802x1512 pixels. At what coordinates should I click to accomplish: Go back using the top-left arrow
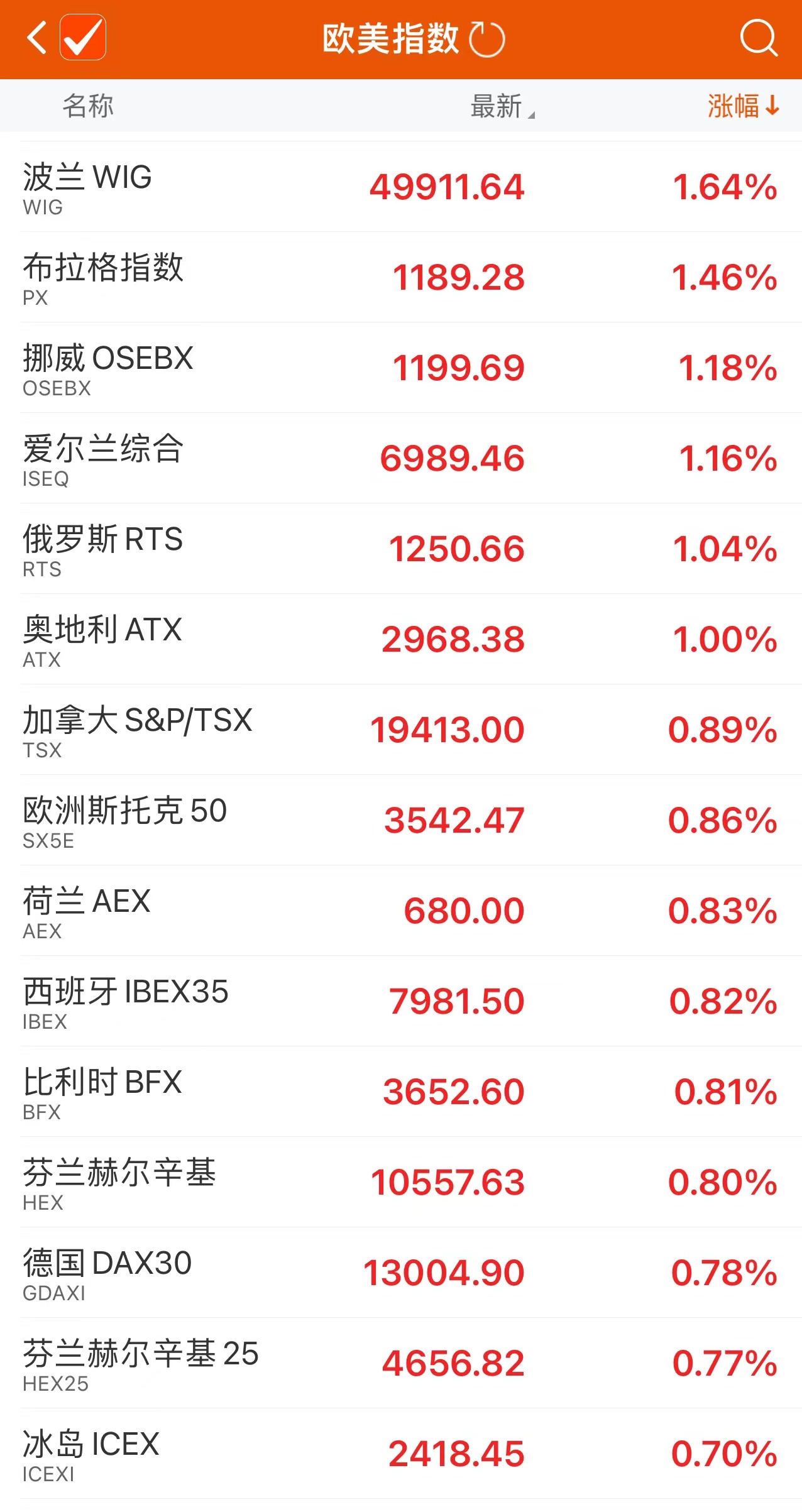click(36, 38)
